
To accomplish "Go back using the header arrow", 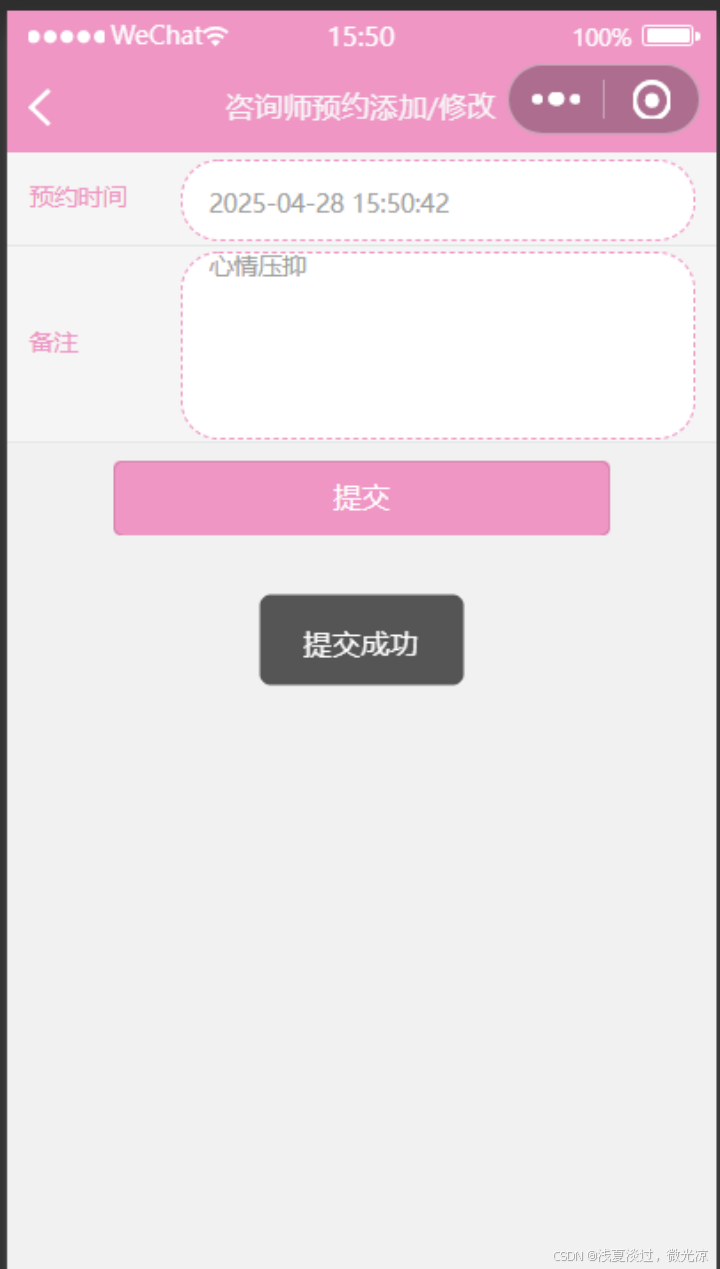I will (39, 107).
